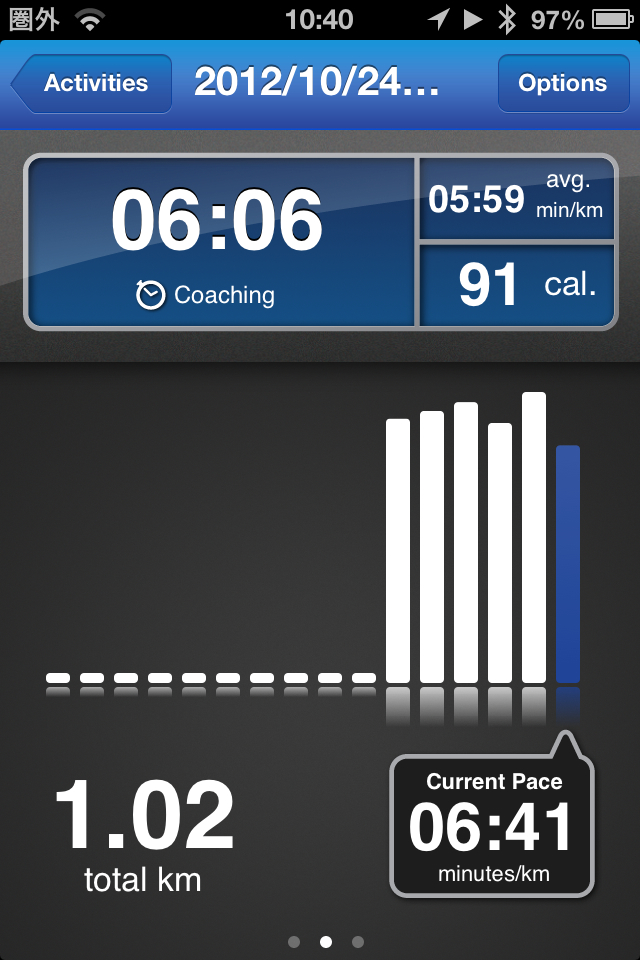Tap the page indicator dots
The image size is (640, 960).
[x=325, y=941]
